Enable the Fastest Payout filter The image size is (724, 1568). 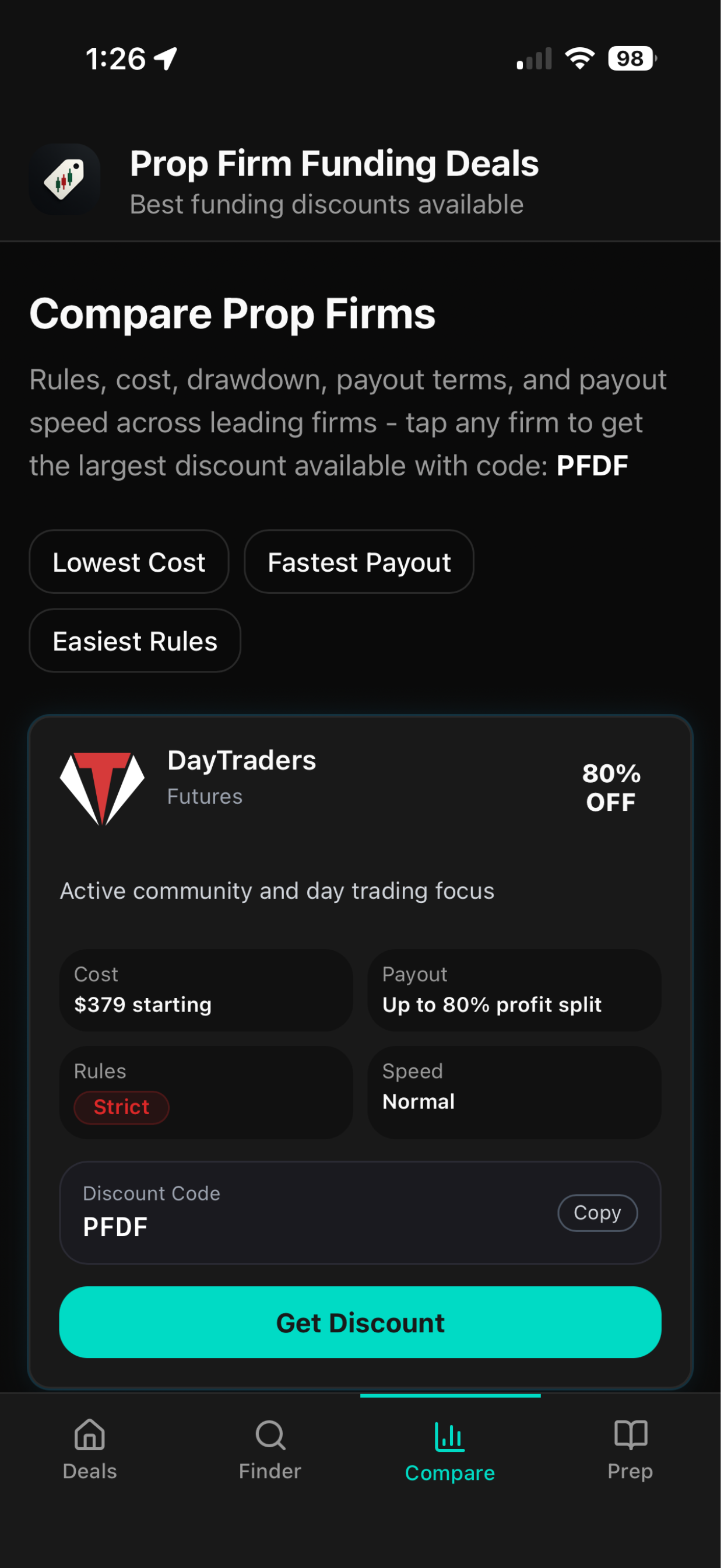coord(359,562)
